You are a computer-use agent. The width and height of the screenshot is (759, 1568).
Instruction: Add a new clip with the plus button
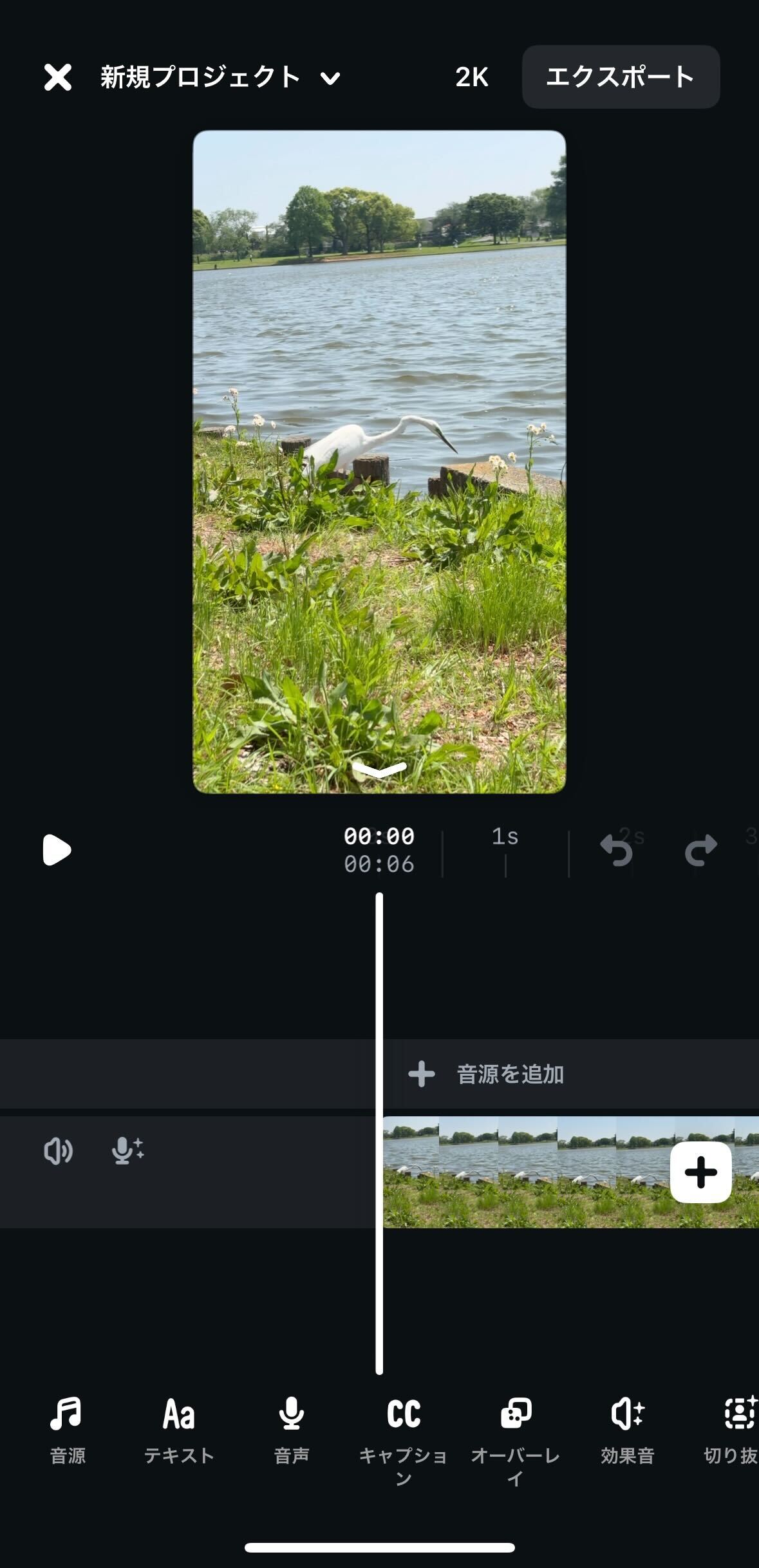[x=700, y=1172]
